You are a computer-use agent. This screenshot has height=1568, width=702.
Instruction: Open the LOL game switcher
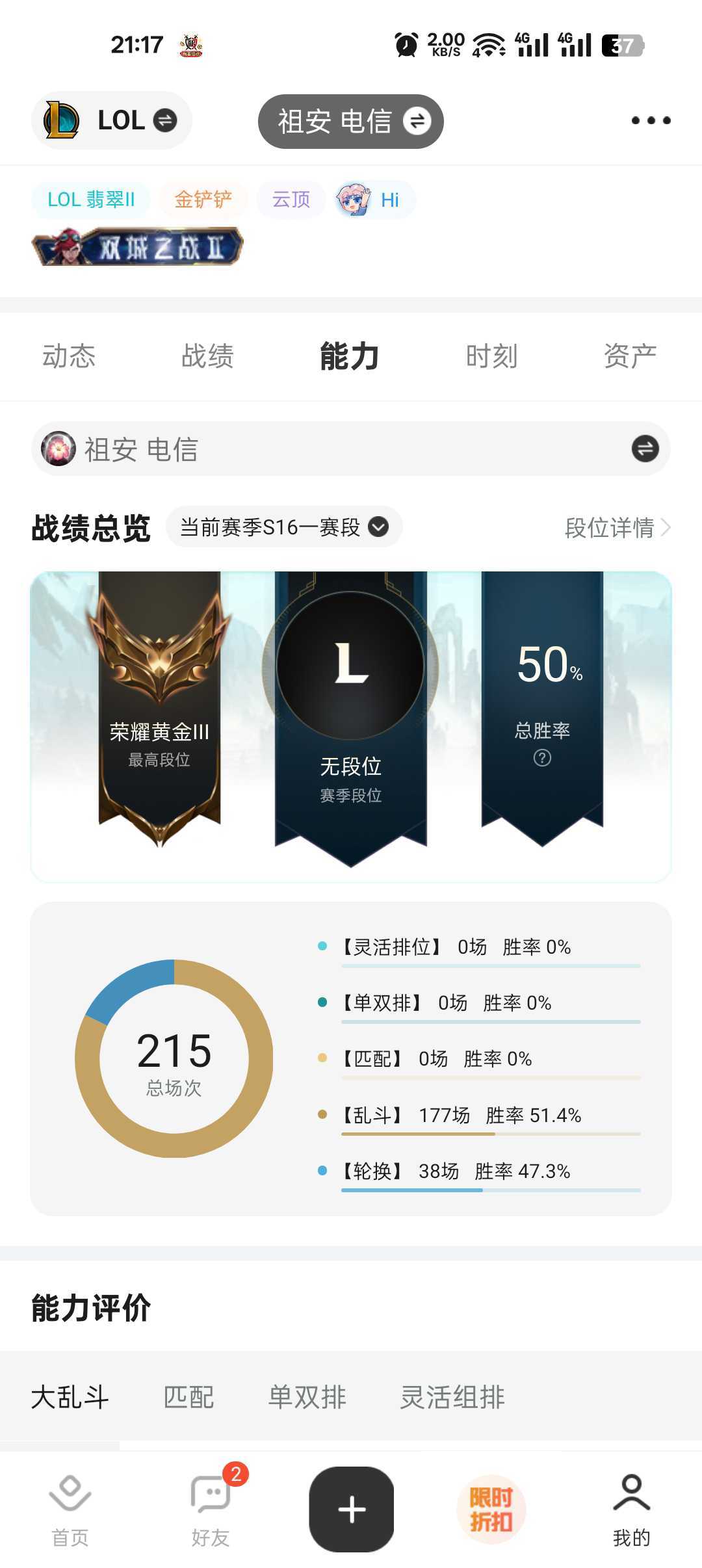tap(111, 120)
